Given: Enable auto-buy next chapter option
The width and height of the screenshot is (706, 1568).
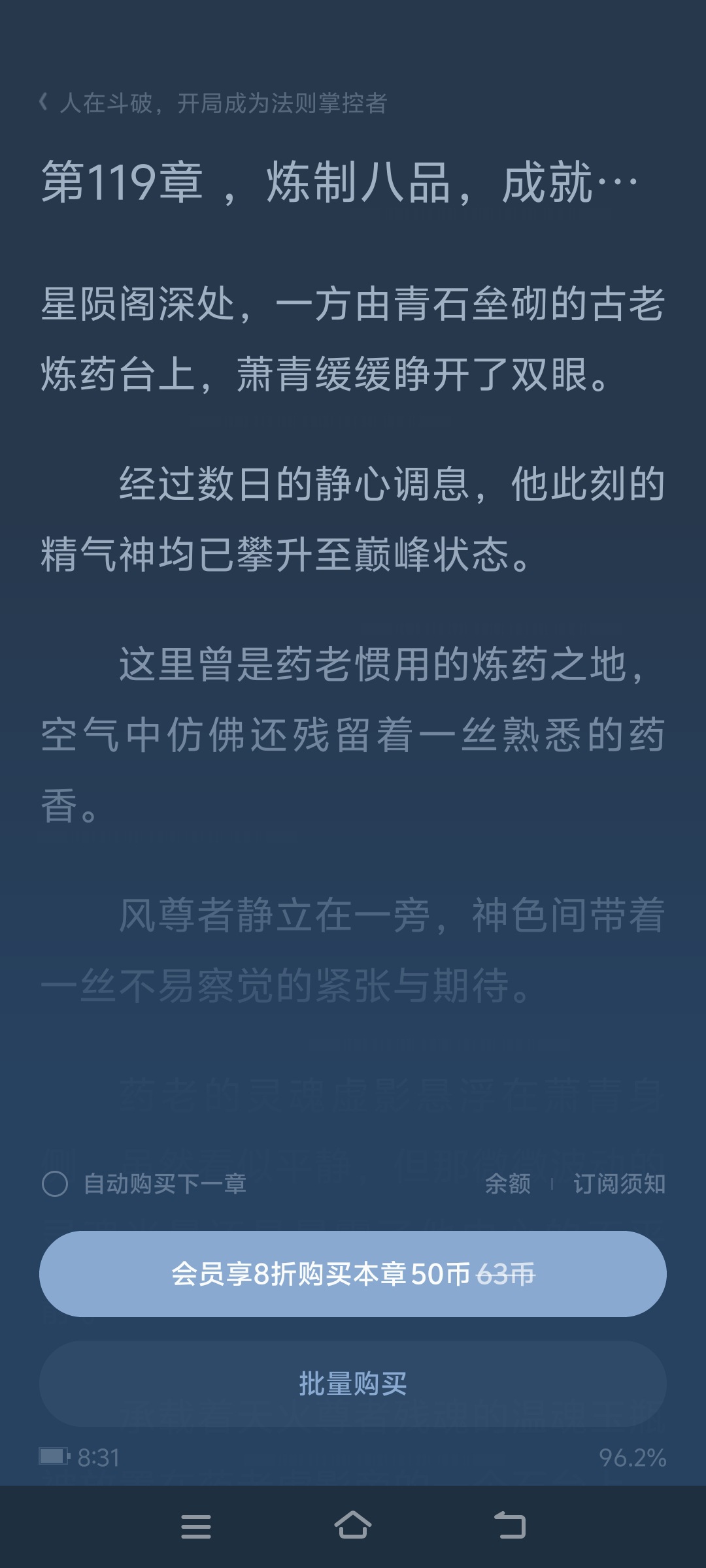Looking at the screenshot, I should pos(55,1184).
